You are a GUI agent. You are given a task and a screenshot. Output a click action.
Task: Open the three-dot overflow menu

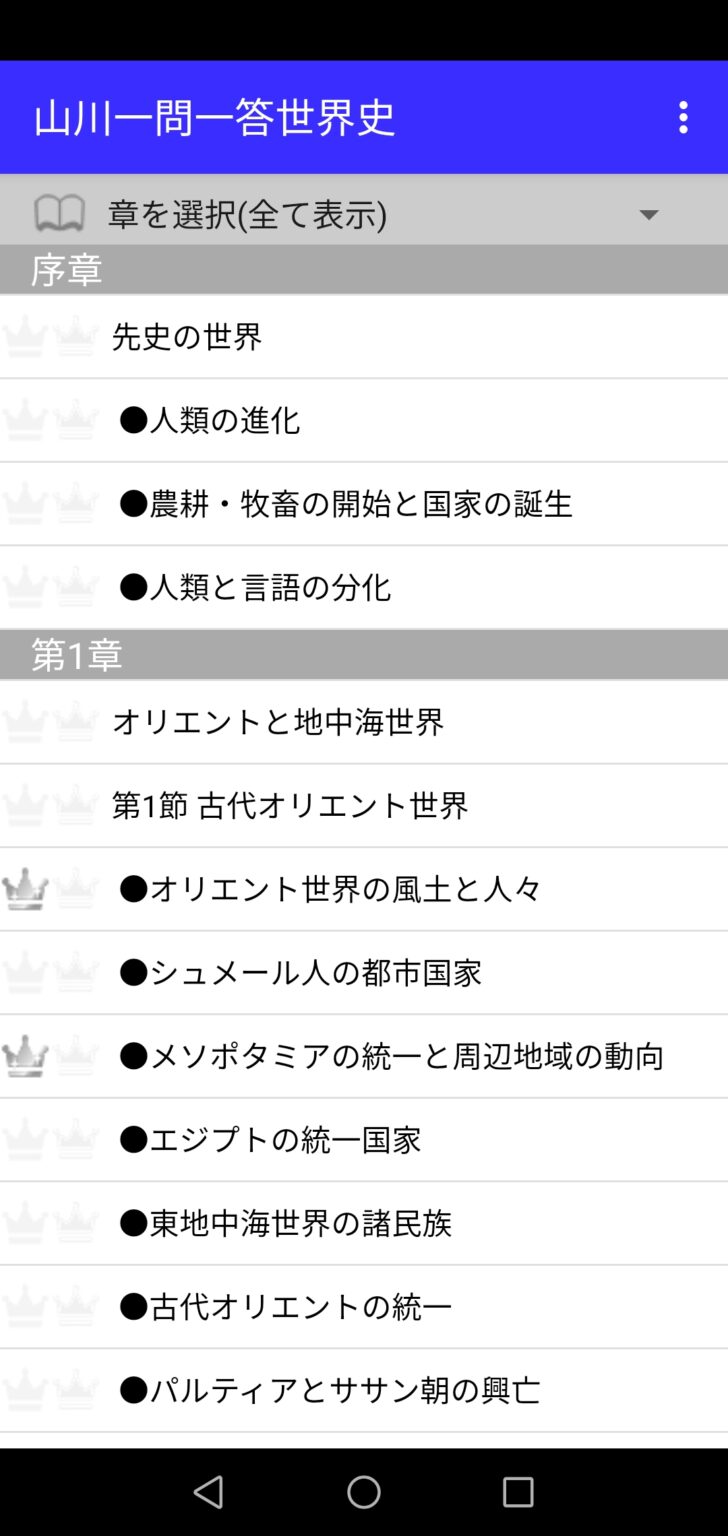683,117
